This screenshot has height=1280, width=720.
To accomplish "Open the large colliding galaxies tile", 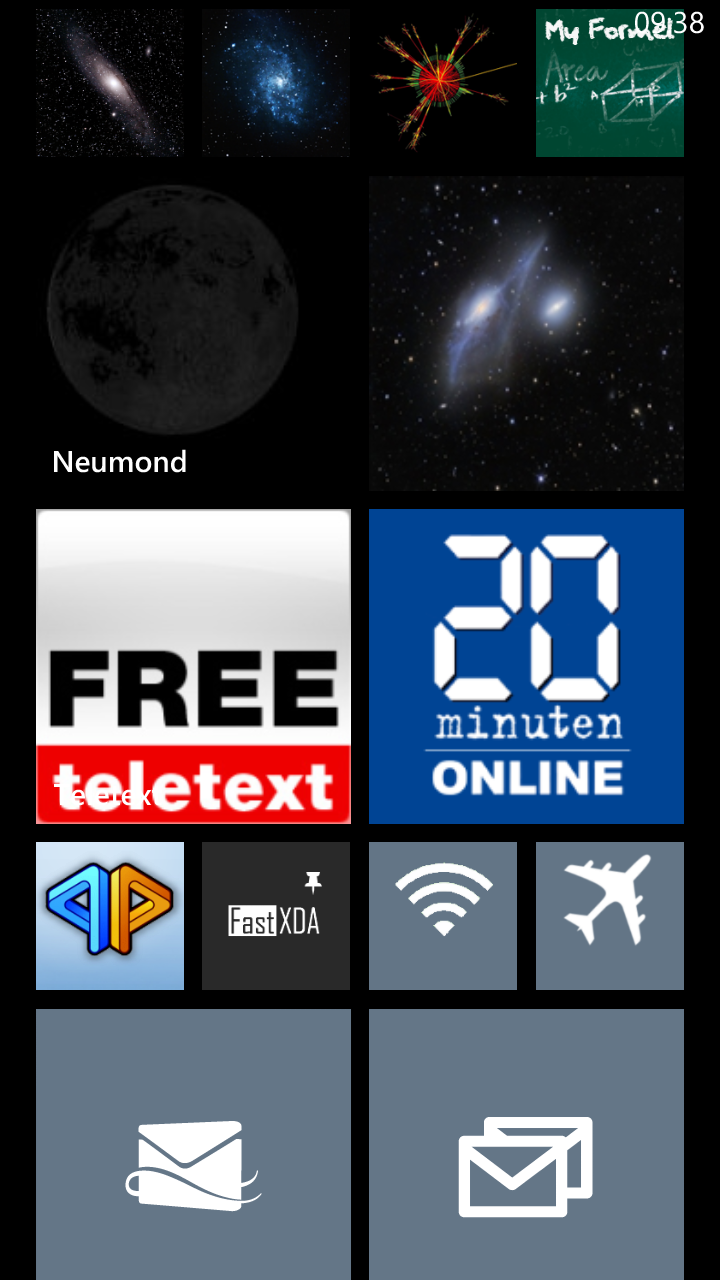I will click(526, 333).
